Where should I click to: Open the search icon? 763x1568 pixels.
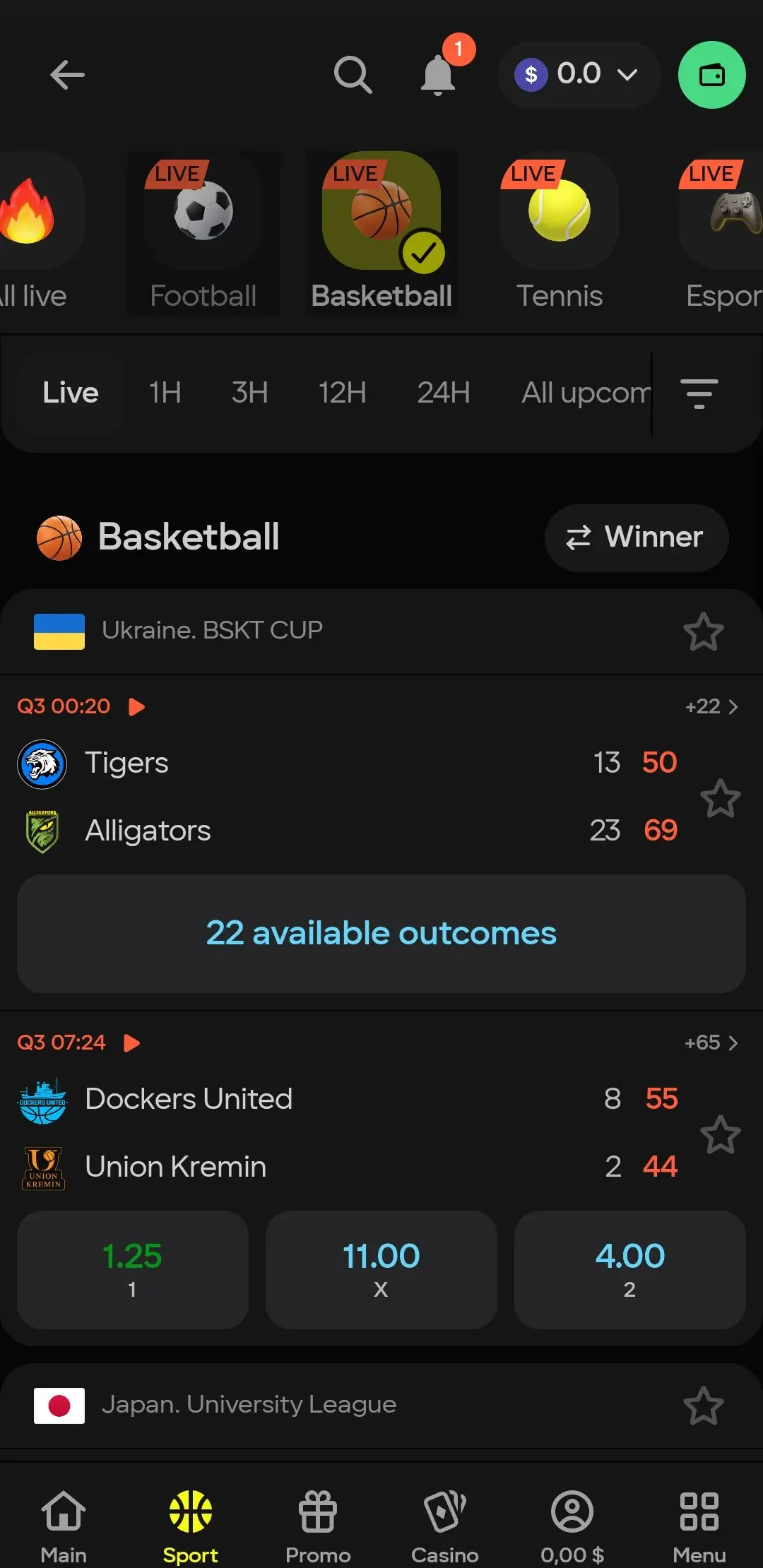(x=353, y=75)
